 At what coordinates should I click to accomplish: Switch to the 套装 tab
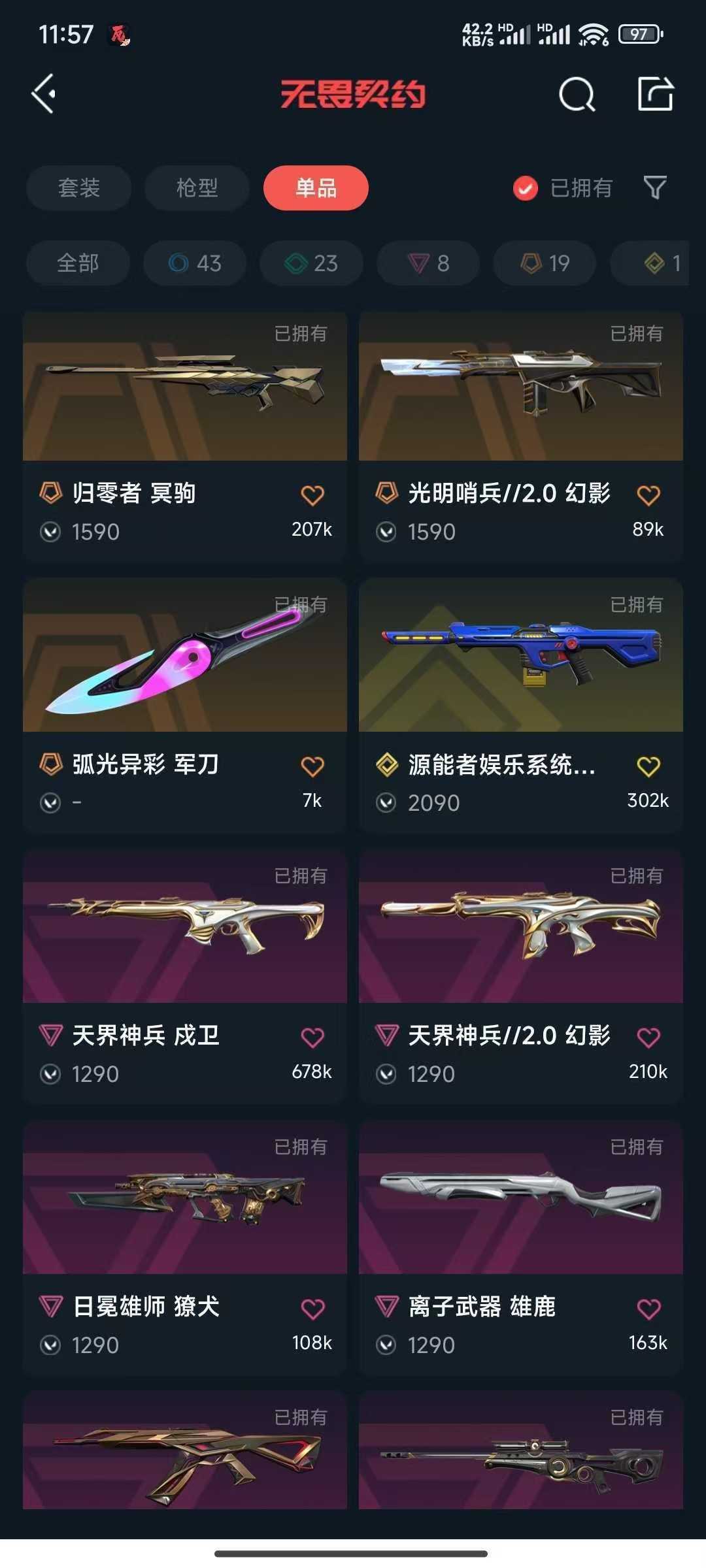pyautogui.click(x=78, y=188)
